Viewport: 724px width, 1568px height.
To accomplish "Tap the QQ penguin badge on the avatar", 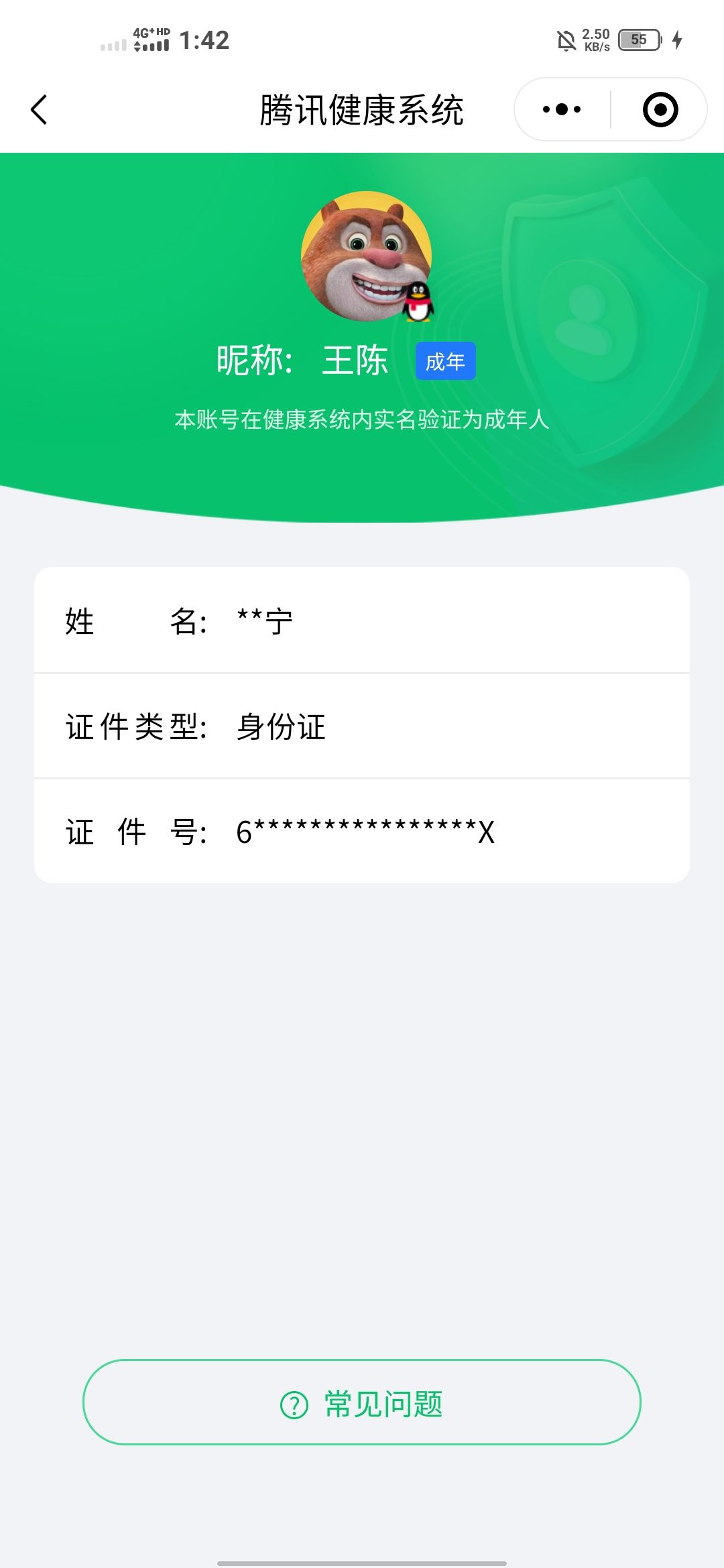I will [x=418, y=303].
